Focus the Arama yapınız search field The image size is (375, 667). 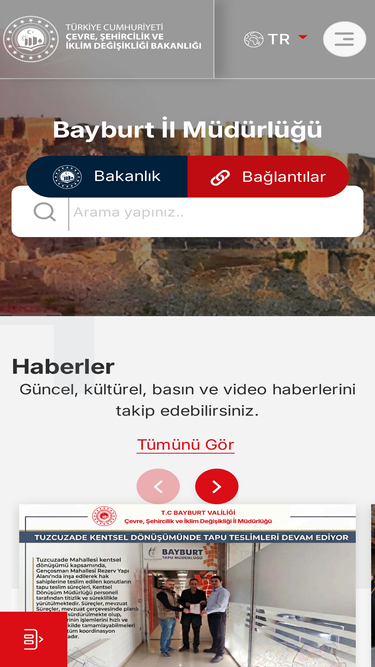tap(216, 212)
